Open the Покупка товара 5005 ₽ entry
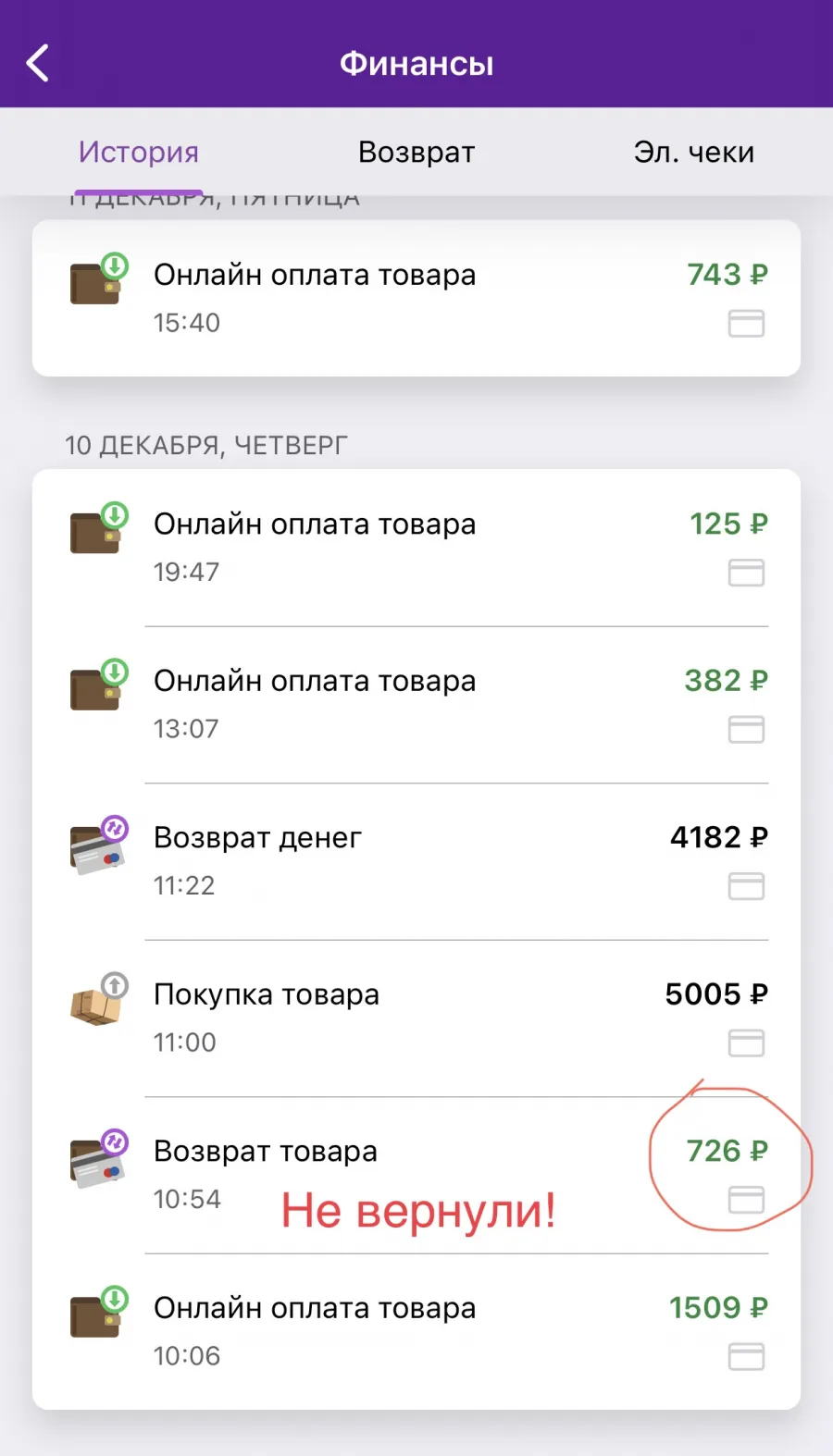 click(x=416, y=1018)
